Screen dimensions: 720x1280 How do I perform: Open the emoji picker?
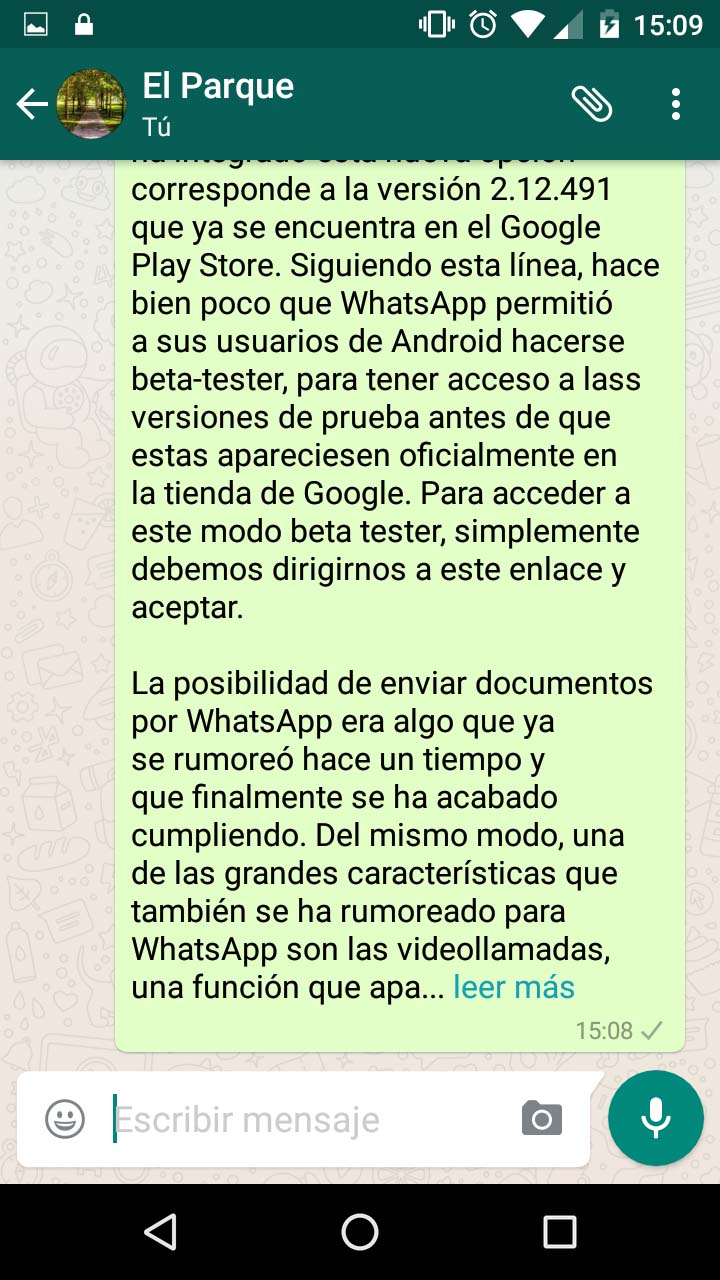65,1118
